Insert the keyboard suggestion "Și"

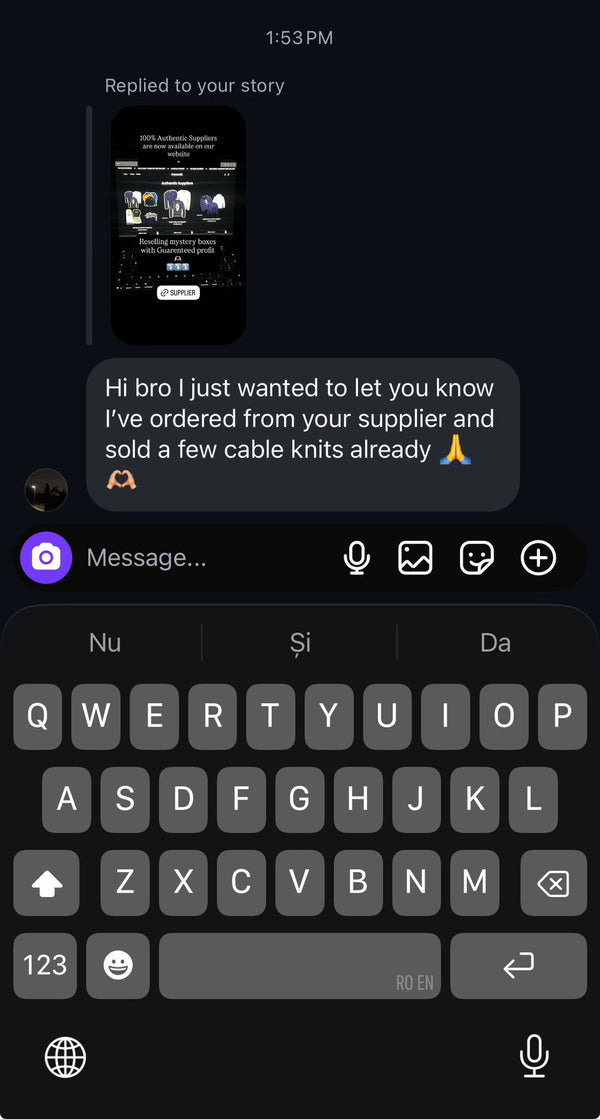point(300,642)
